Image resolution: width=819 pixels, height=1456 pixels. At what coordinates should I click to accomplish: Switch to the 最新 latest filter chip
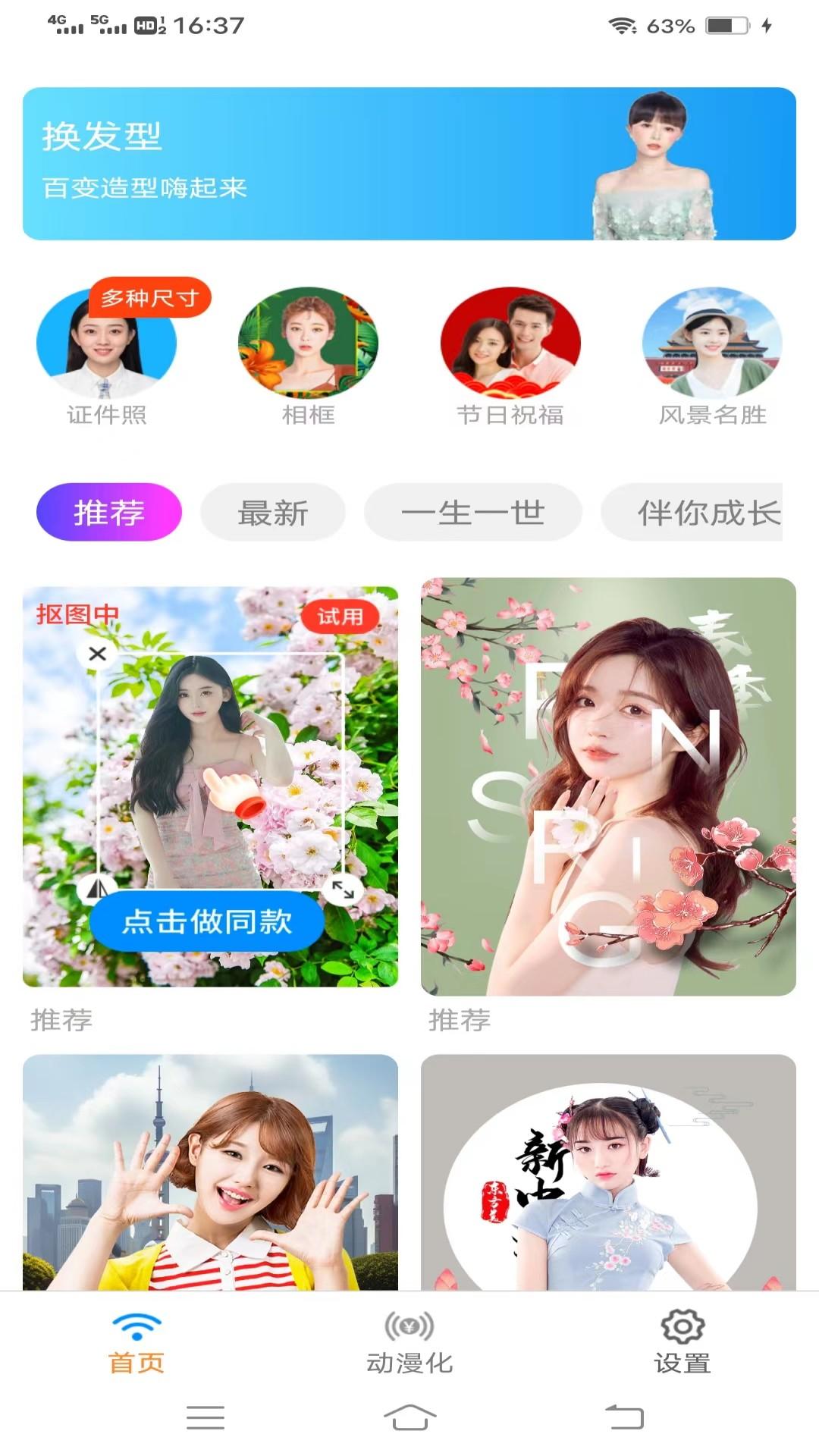click(x=272, y=512)
